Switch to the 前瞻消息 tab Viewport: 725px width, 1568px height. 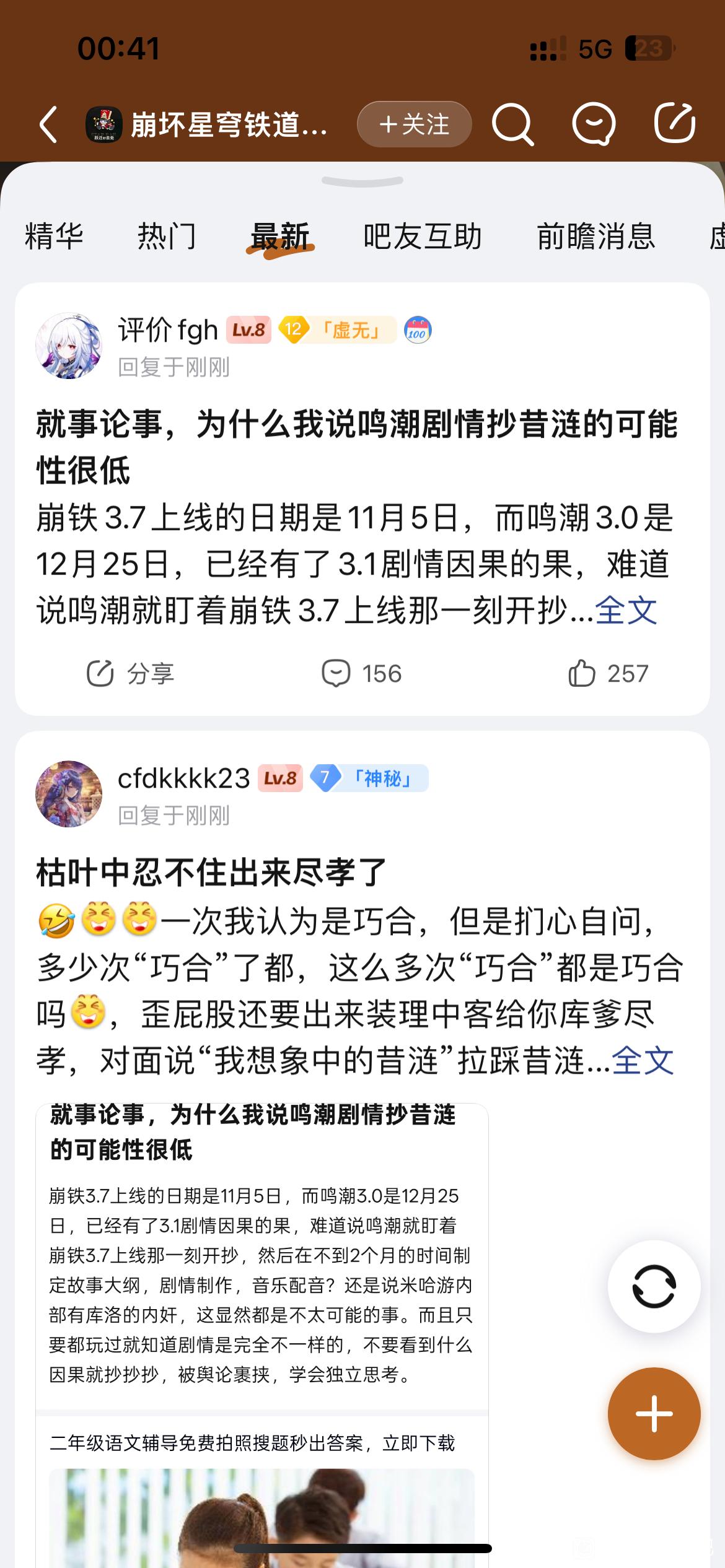coord(596,236)
